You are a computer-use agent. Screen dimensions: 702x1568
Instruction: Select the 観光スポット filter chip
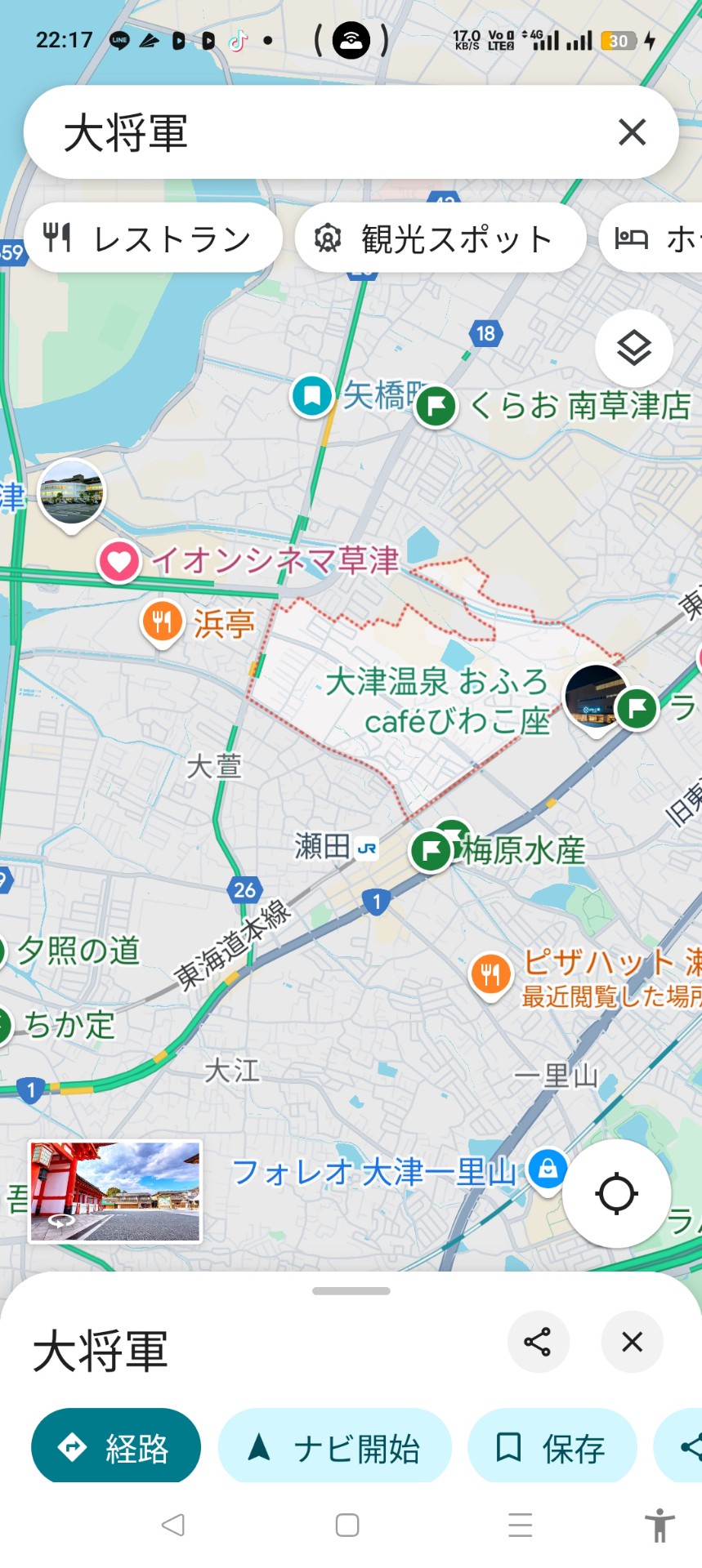(440, 238)
